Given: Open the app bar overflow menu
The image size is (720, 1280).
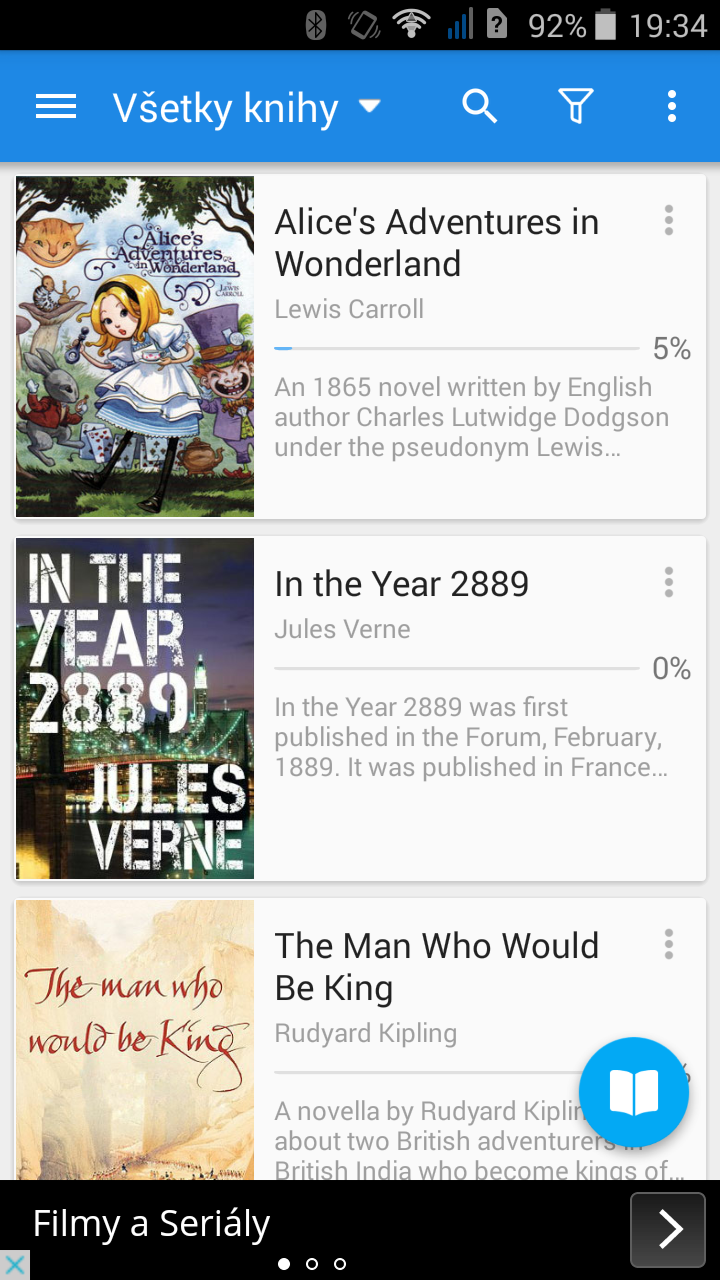Looking at the screenshot, I should (x=671, y=106).
